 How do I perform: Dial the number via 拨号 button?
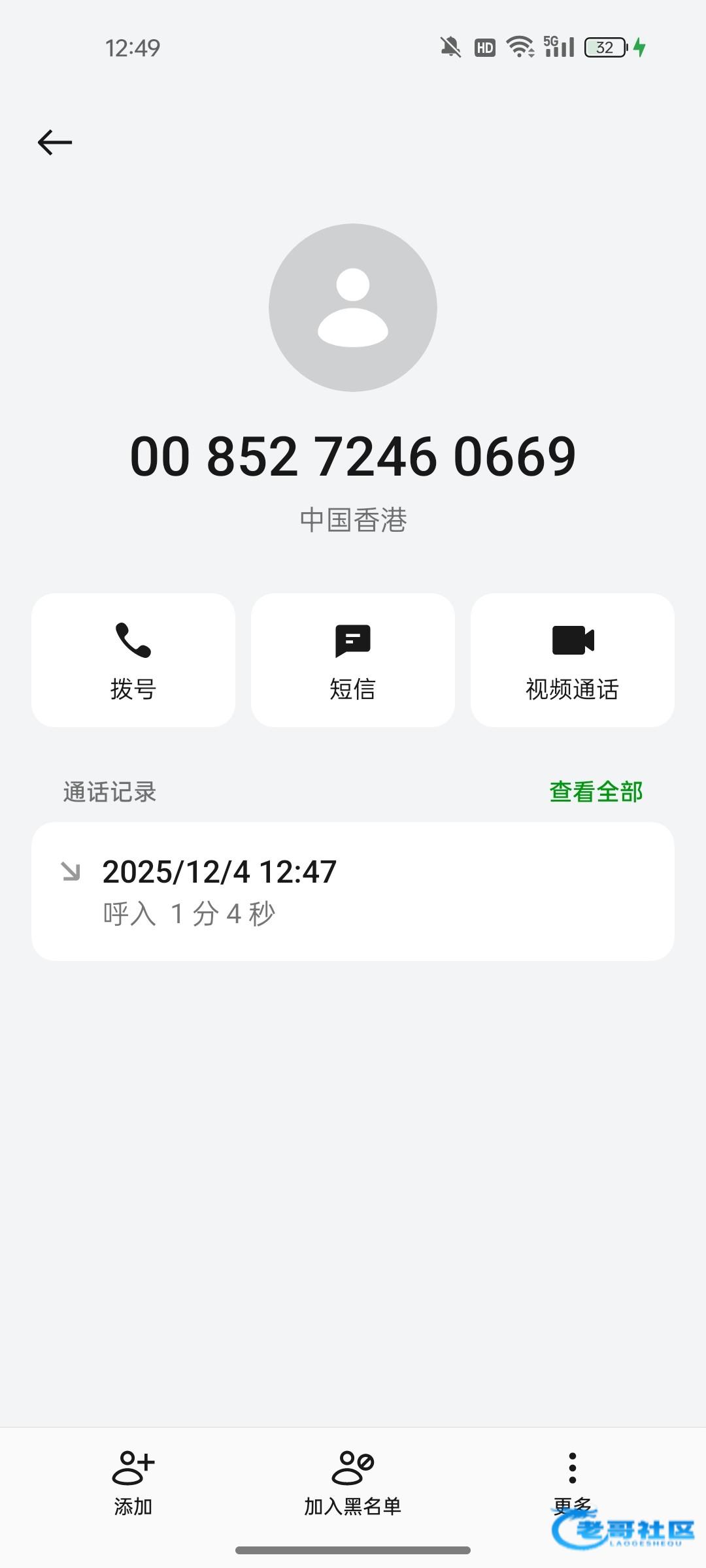(133, 660)
